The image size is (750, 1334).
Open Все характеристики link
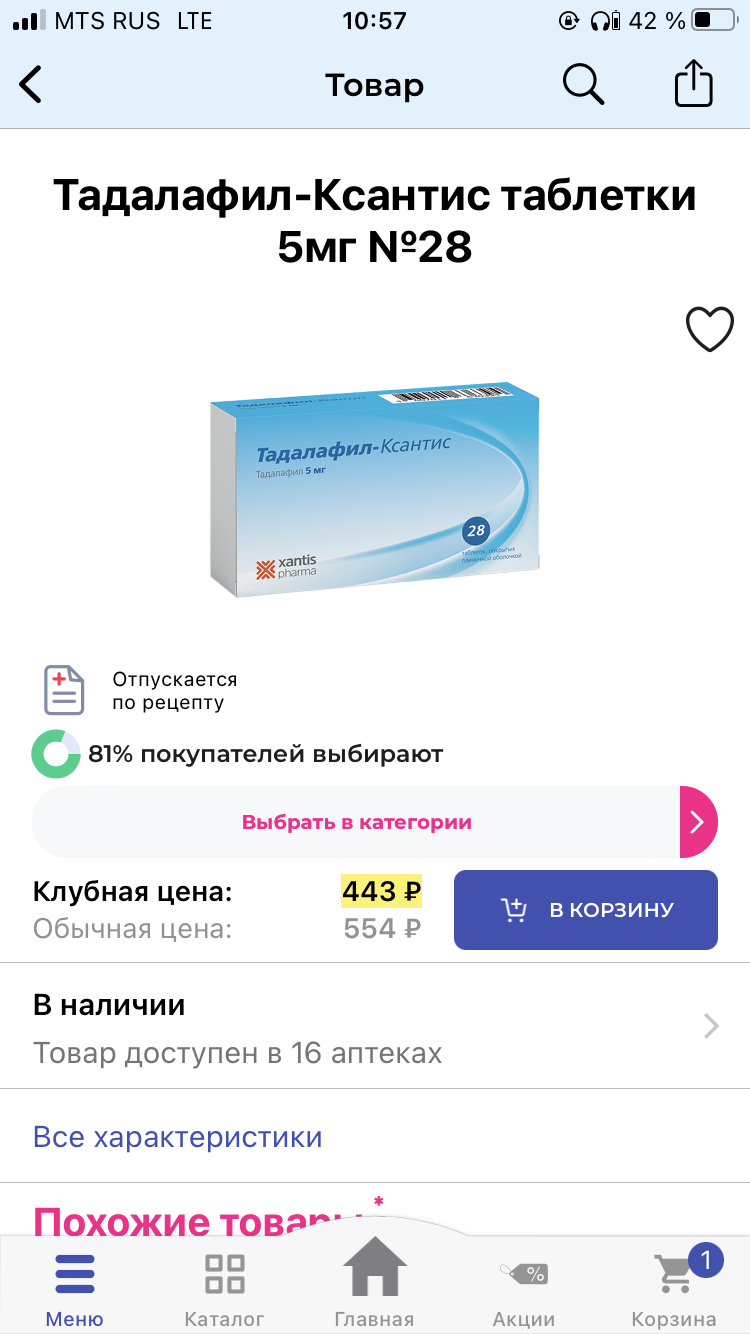point(178,1137)
